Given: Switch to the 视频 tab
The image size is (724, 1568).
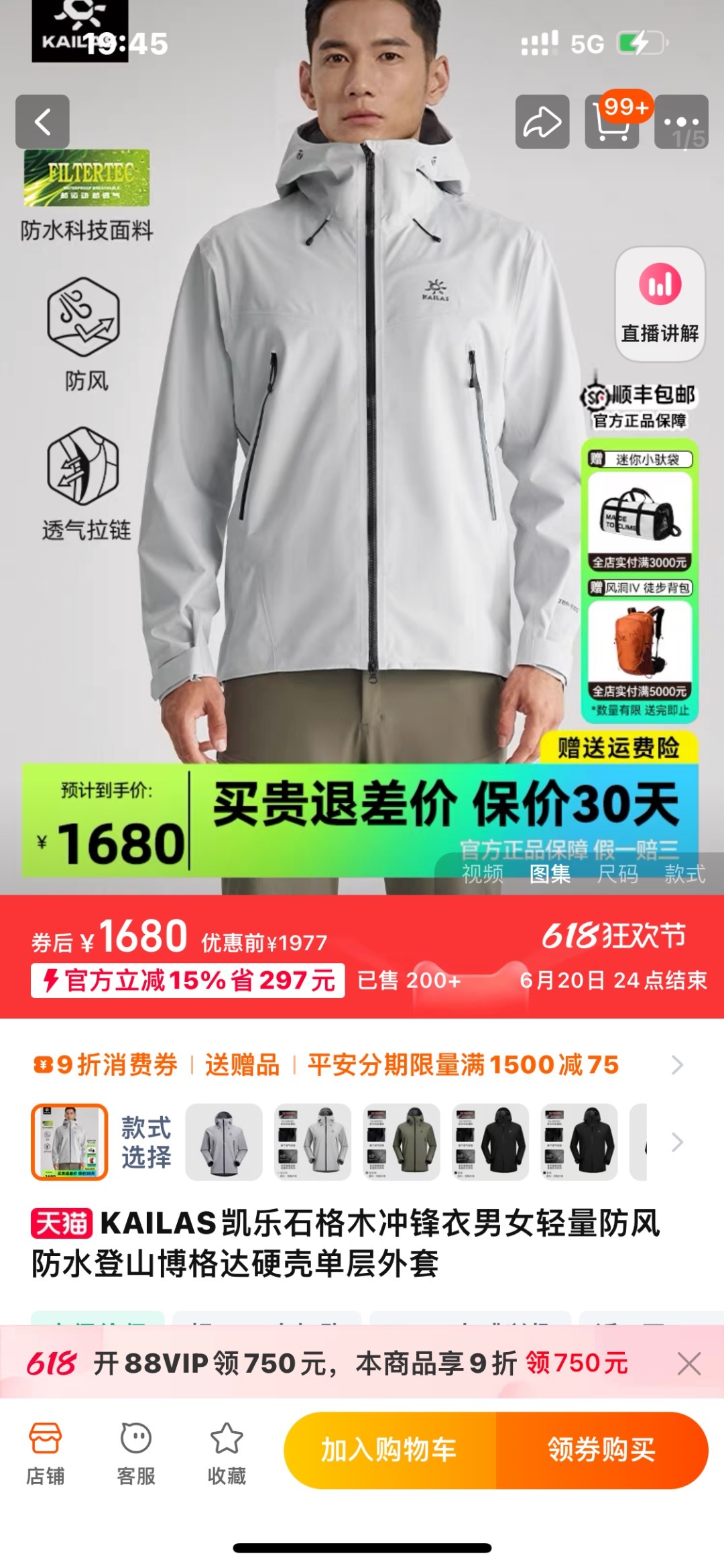Looking at the screenshot, I should [482, 874].
